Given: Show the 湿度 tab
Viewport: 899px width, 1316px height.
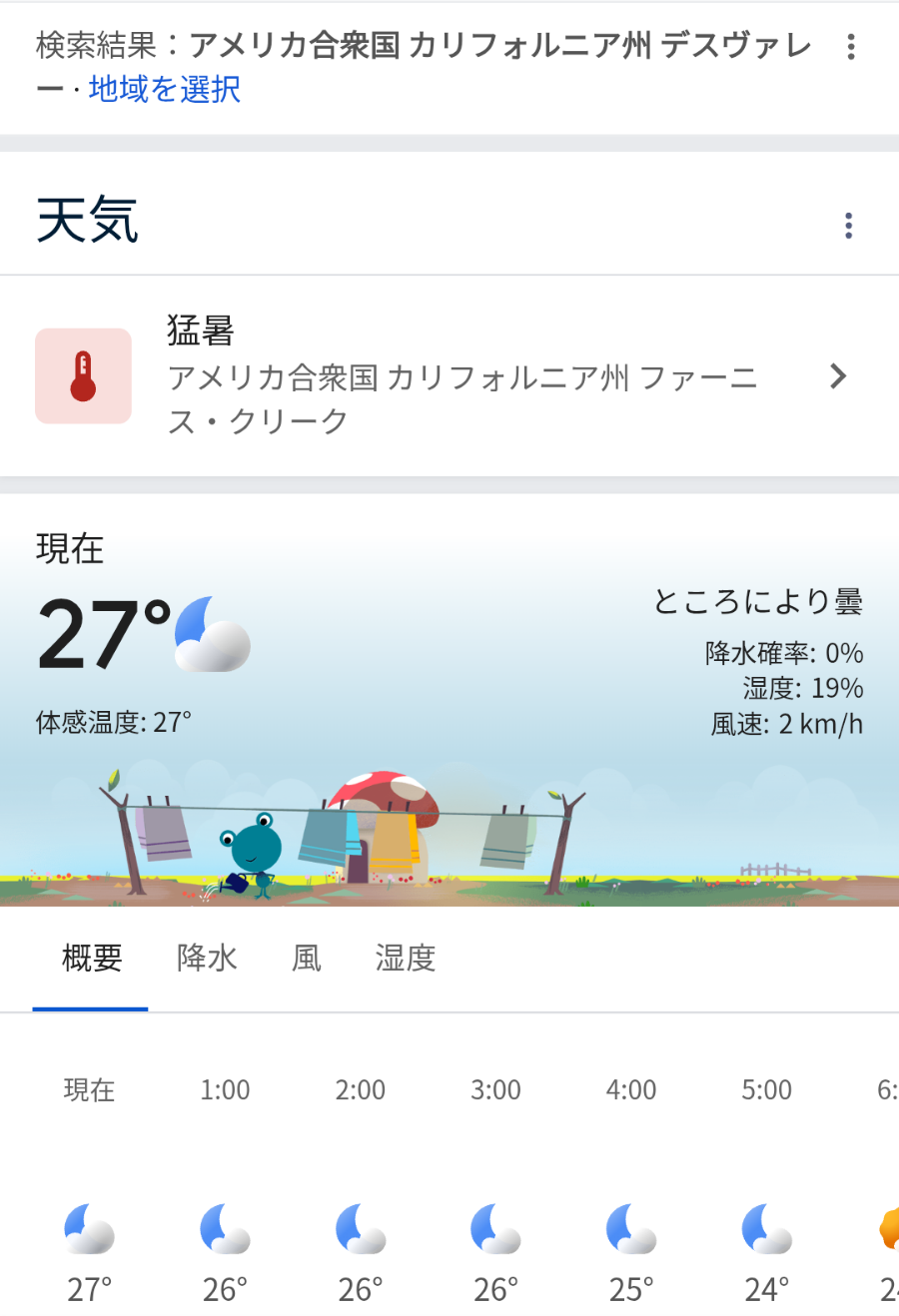Looking at the screenshot, I should click(x=406, y=959).
